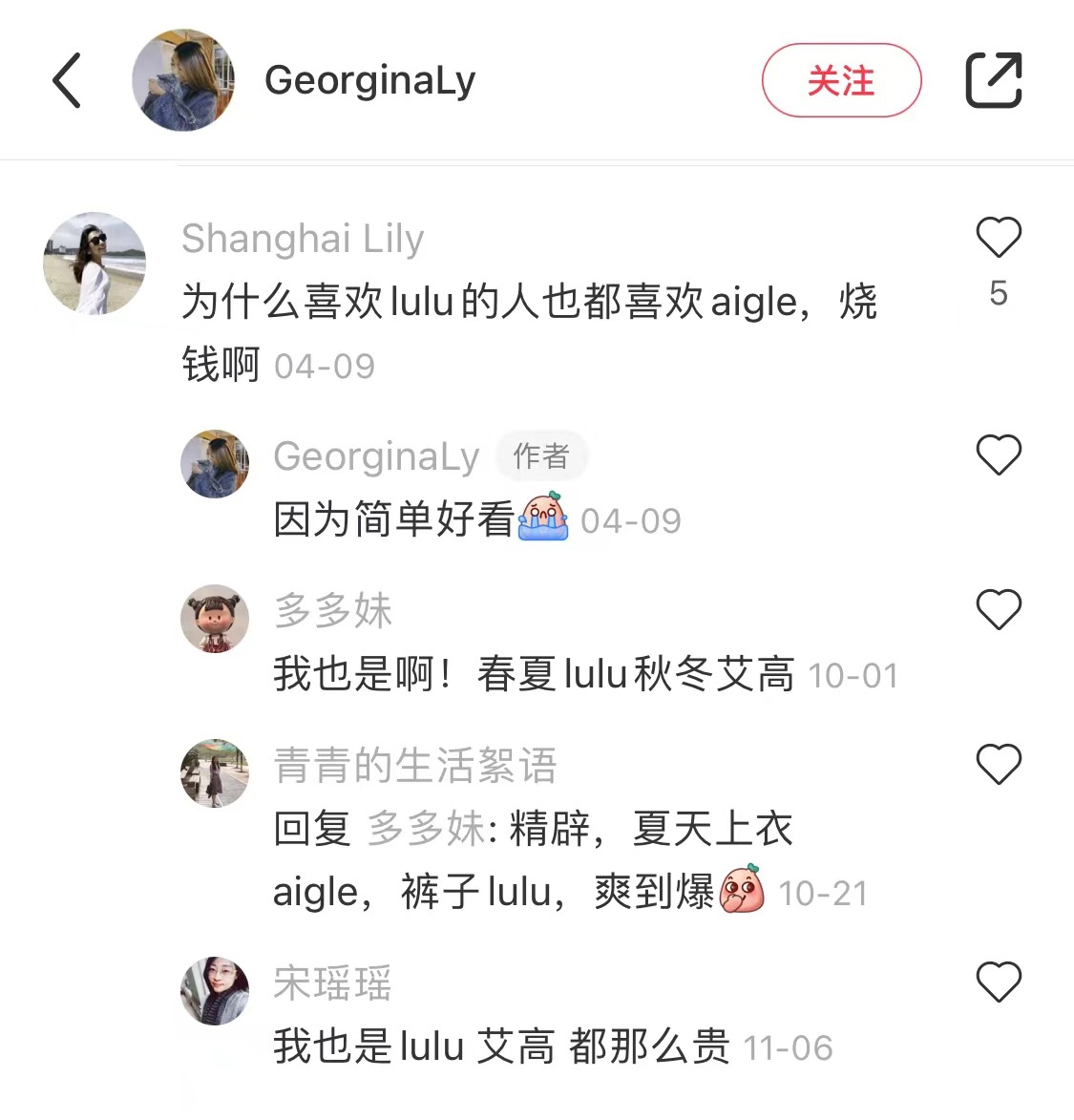The image size is (1074, 1120).
Task: Tap the heart icon beside 宋瑶瑶's comment
Action: [998, 982]
